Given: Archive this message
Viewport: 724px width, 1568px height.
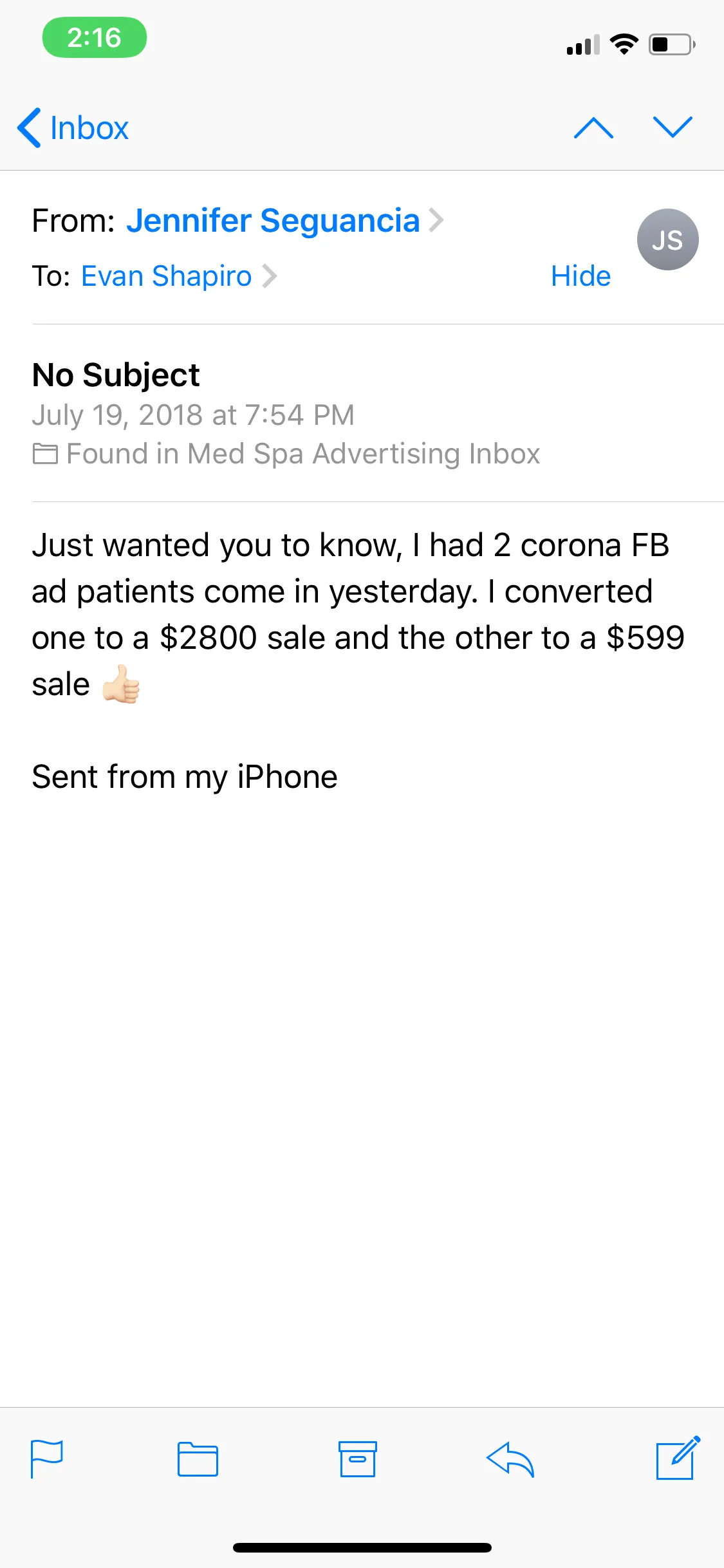Looking at the screenshot, I should (357, 1459).
